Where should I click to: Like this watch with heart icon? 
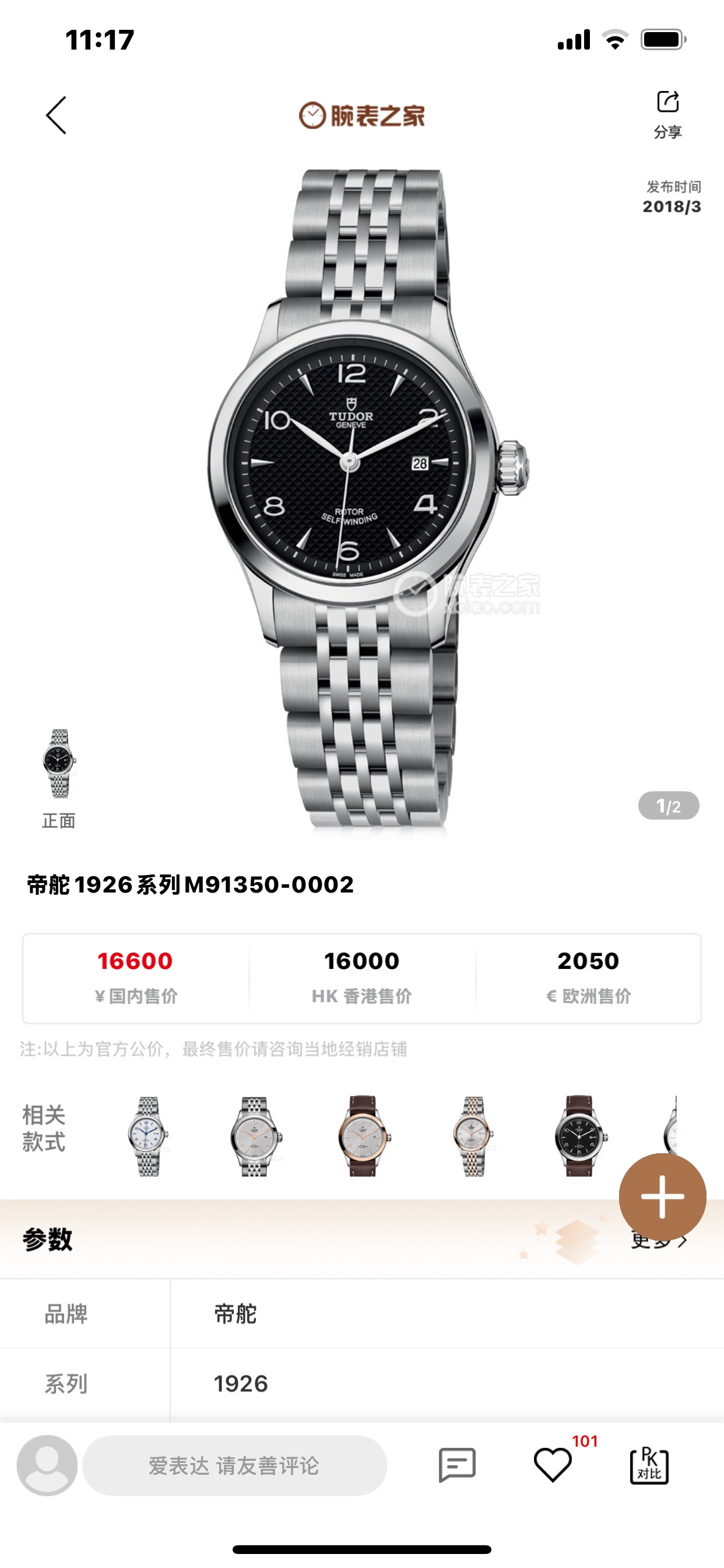click(553, 1465)
